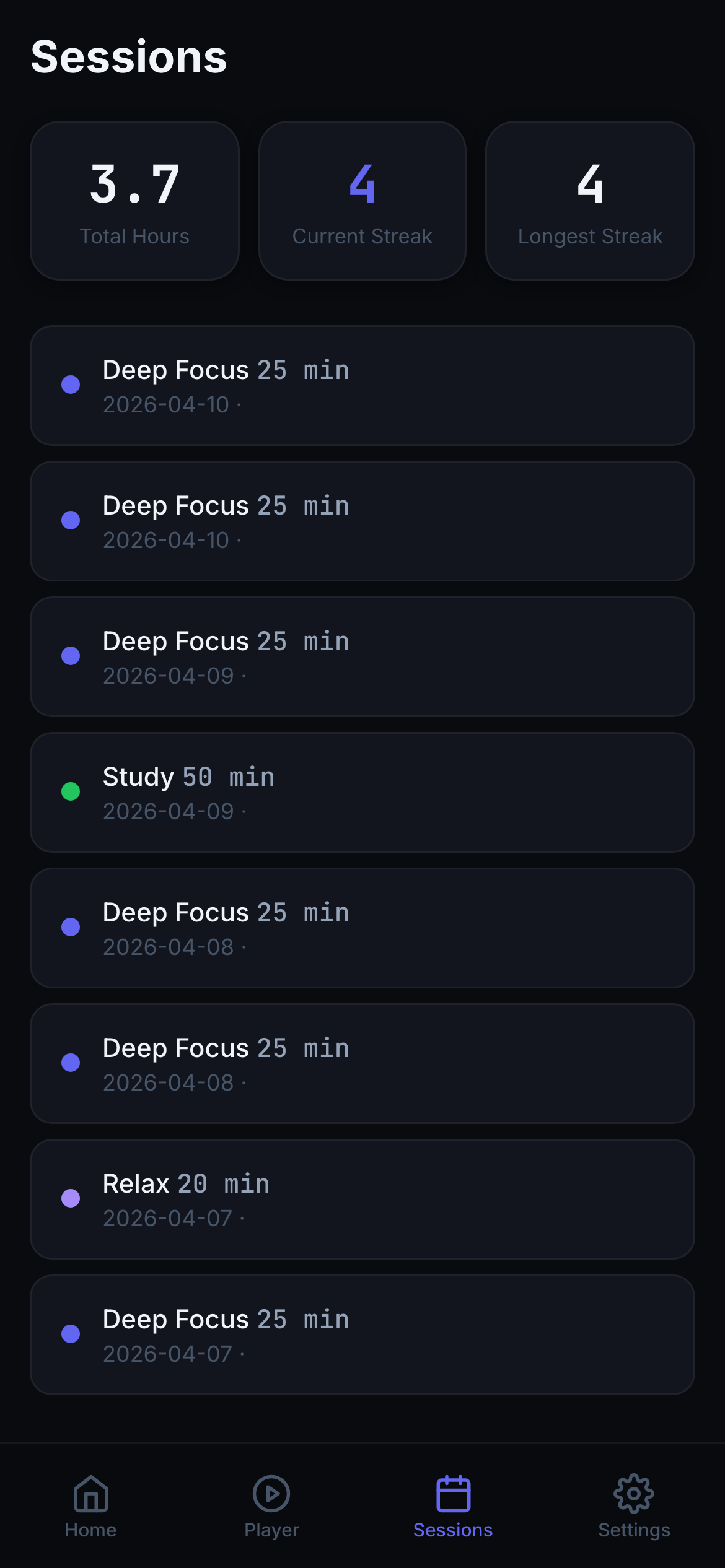Tap the Sessions page title
The height and width of the screenshot is (1568, 725).
(x=128, y=56)
